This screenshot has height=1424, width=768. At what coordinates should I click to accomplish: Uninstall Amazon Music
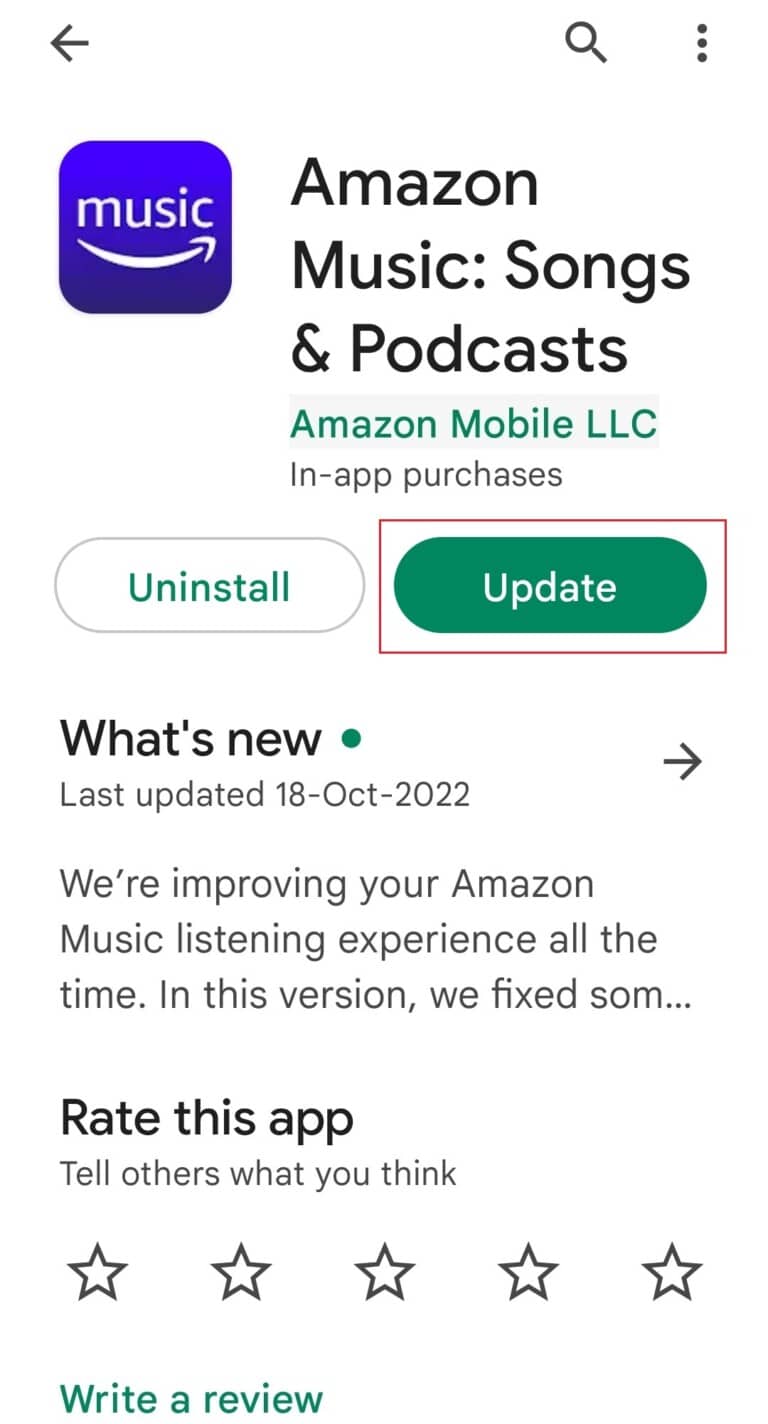[209, 586]
